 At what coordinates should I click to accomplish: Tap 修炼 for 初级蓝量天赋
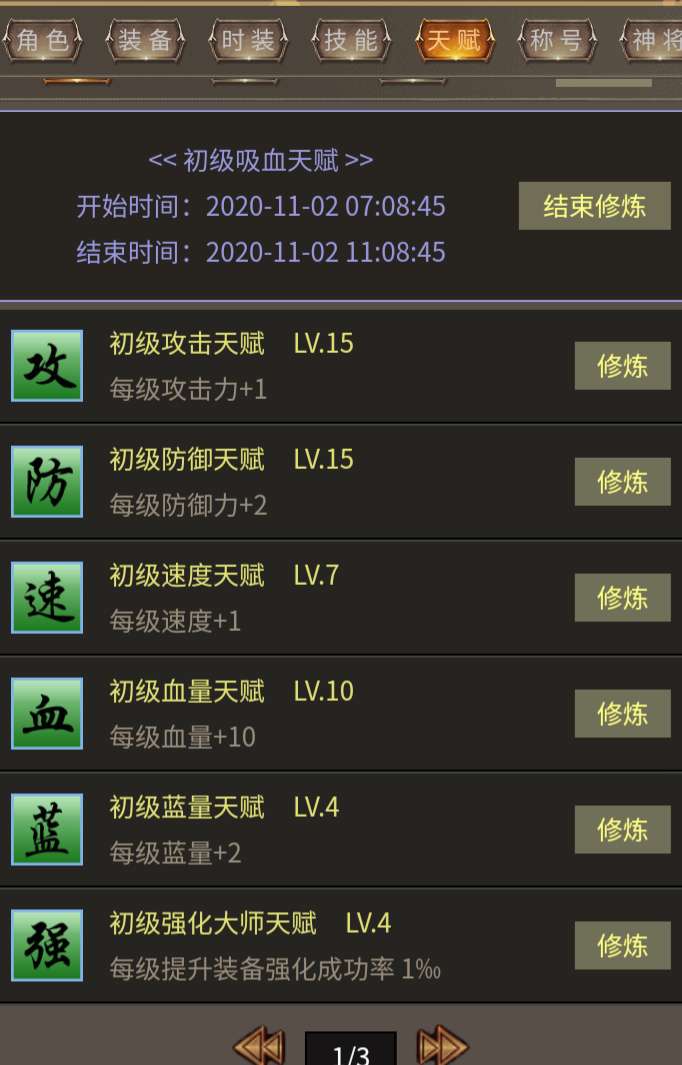622,830
